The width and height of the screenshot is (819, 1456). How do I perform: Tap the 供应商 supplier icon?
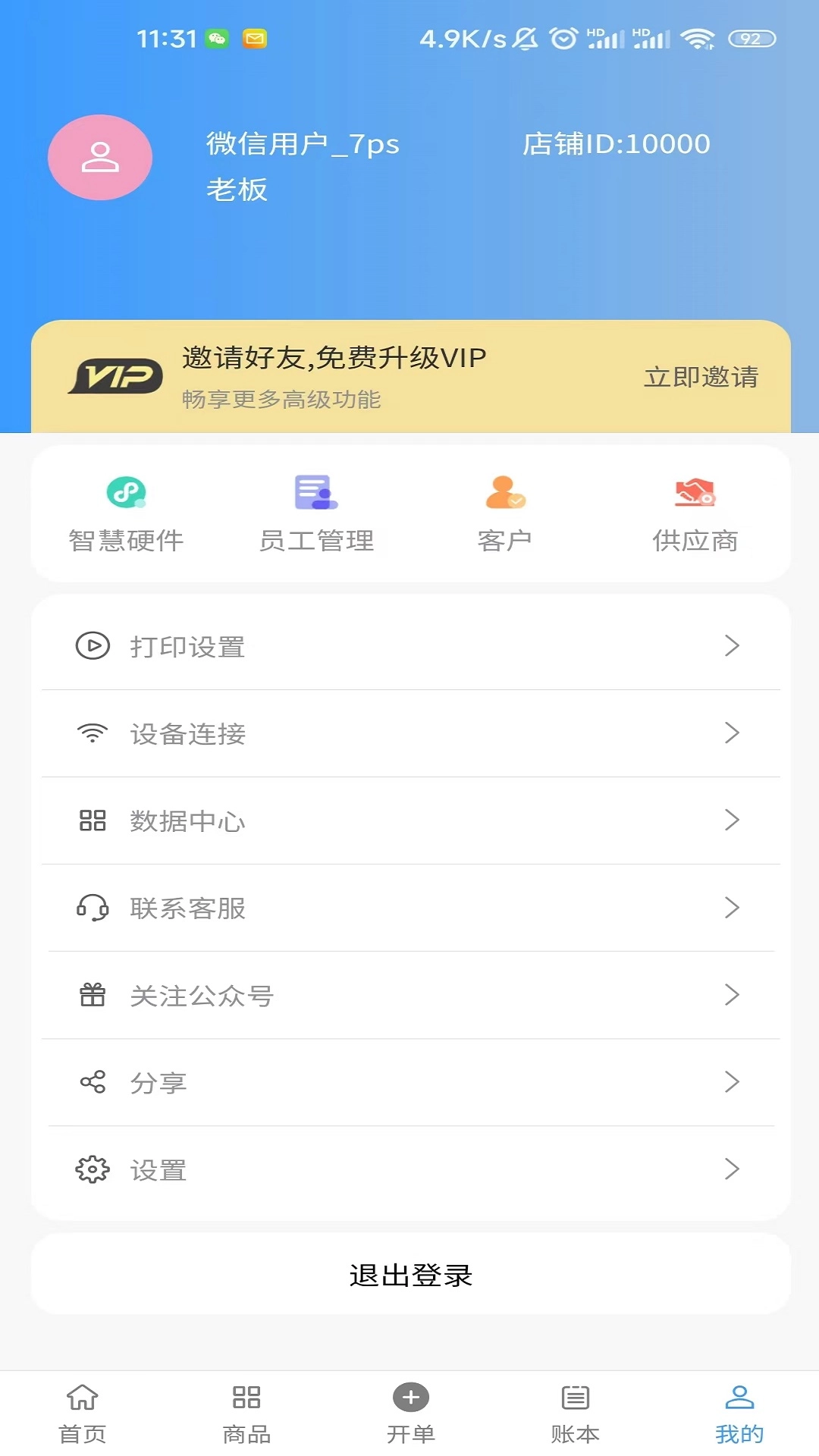point(694,494)
